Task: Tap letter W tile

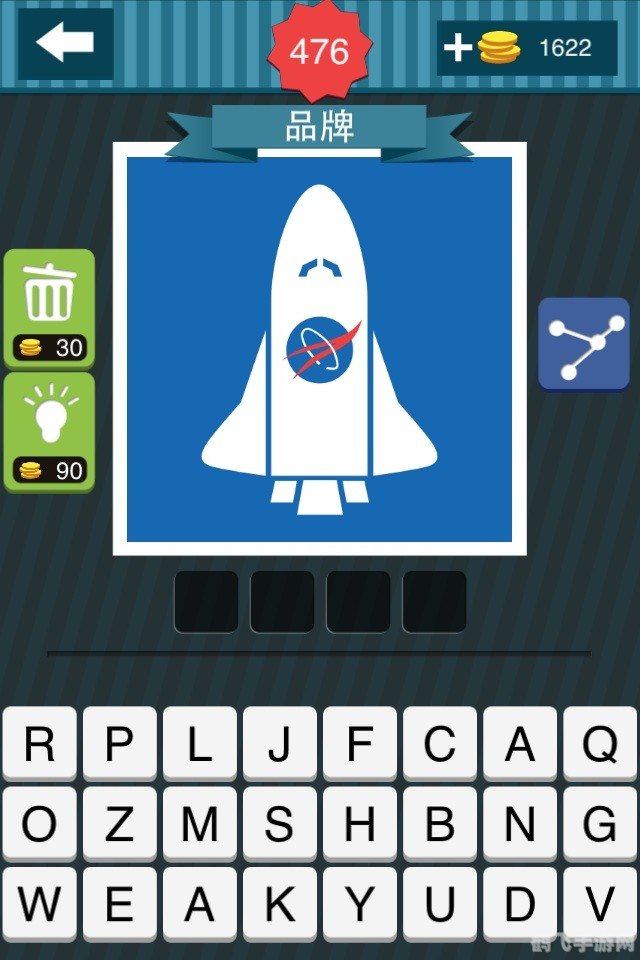Action: 39,903
